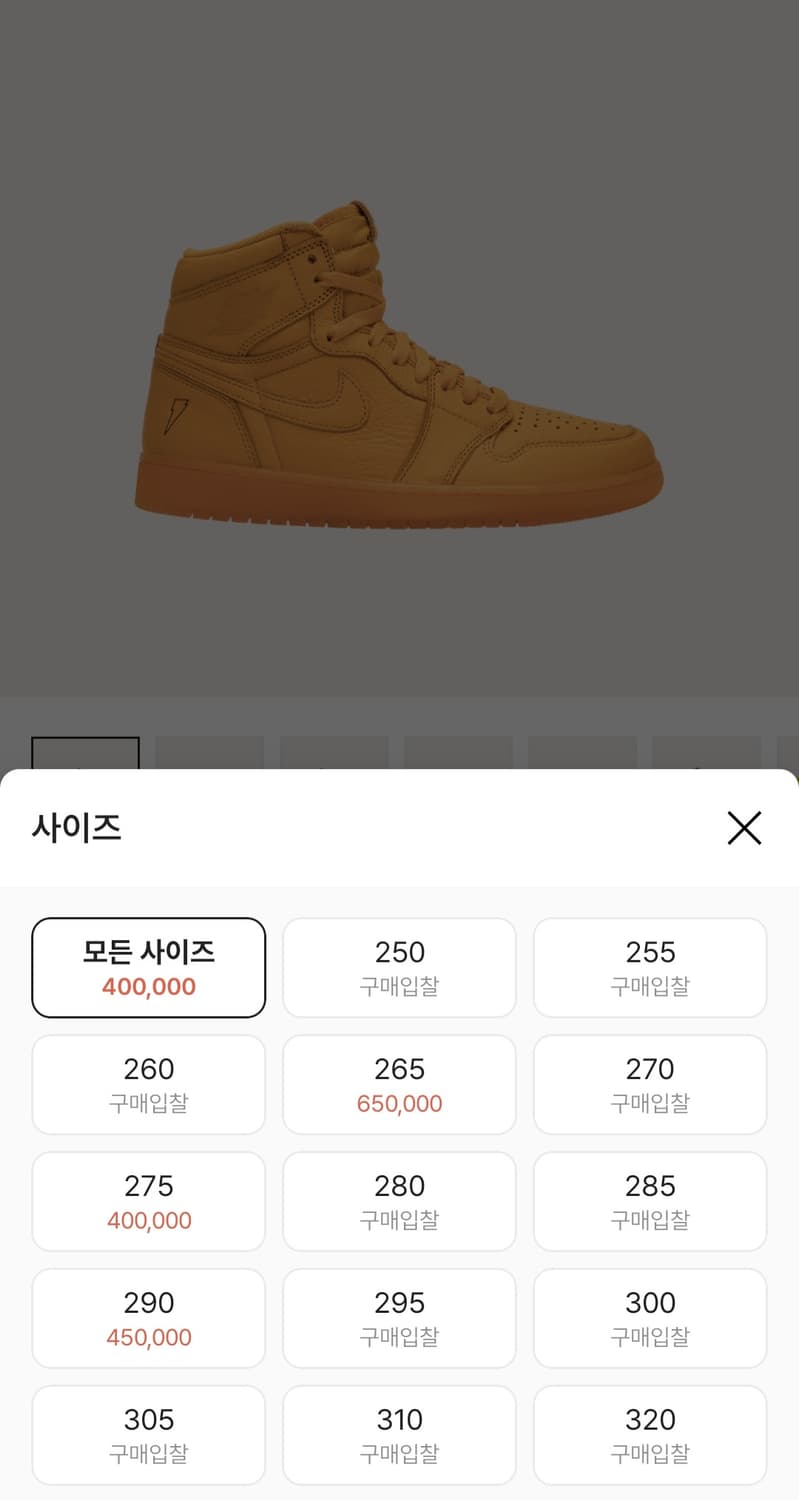Pick size 260 from the size grid
Image resolution: width=799 pixels, height=1500 pixels.
click(x=148, y=1084)
